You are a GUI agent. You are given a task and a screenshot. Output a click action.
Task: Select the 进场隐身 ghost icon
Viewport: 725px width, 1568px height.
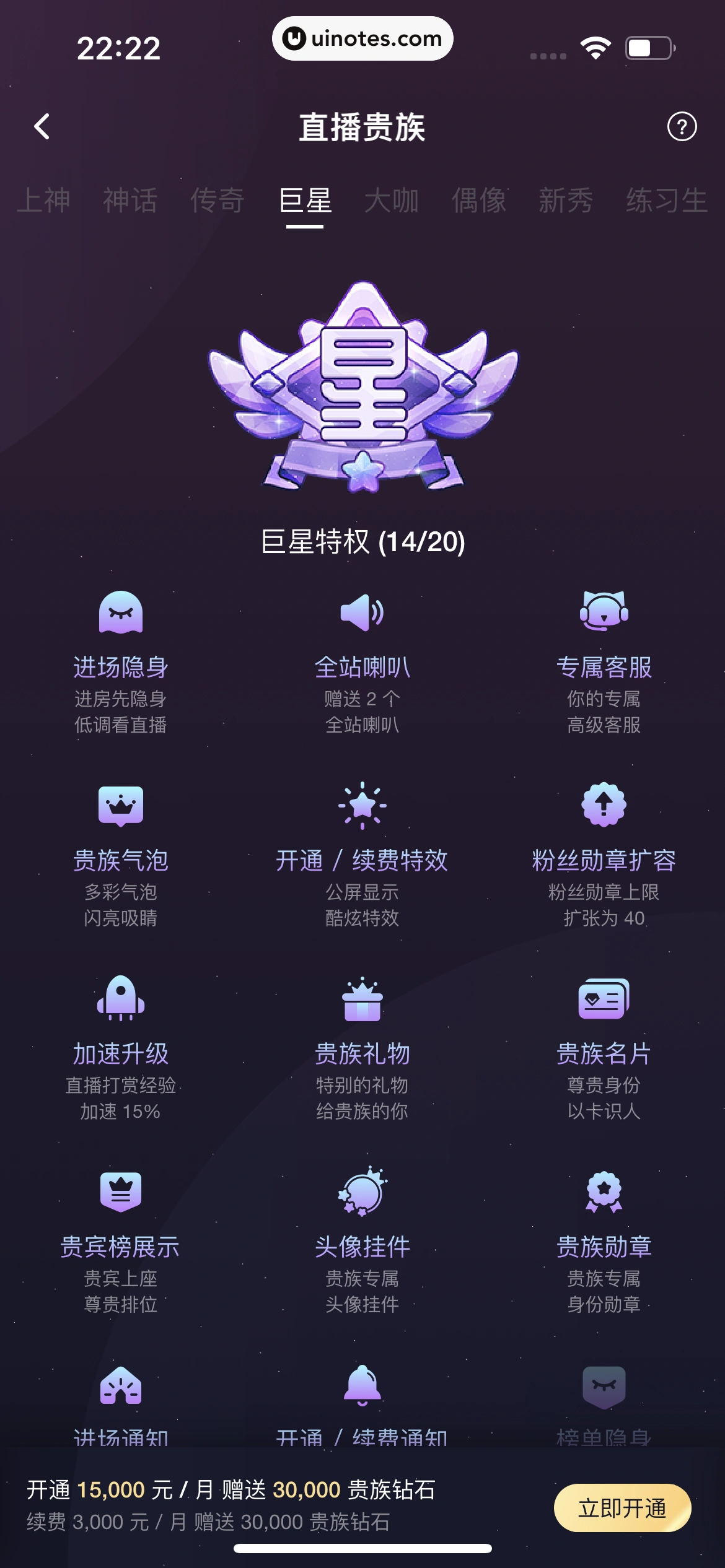coord(121,613)
